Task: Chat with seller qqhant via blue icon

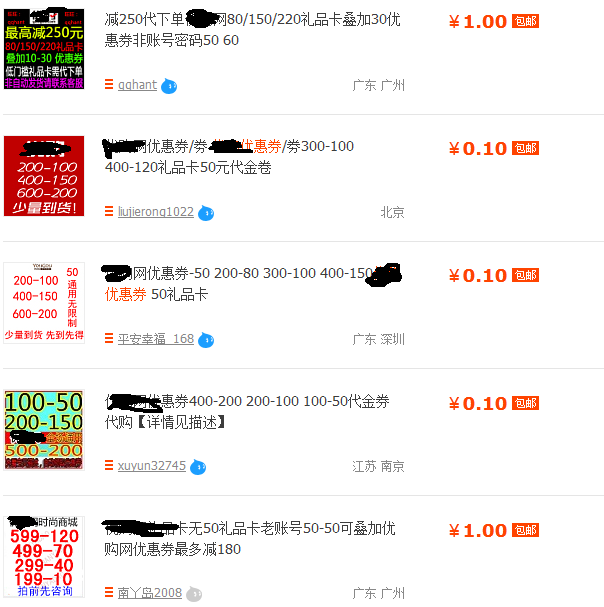Action: tap(169, 86)
